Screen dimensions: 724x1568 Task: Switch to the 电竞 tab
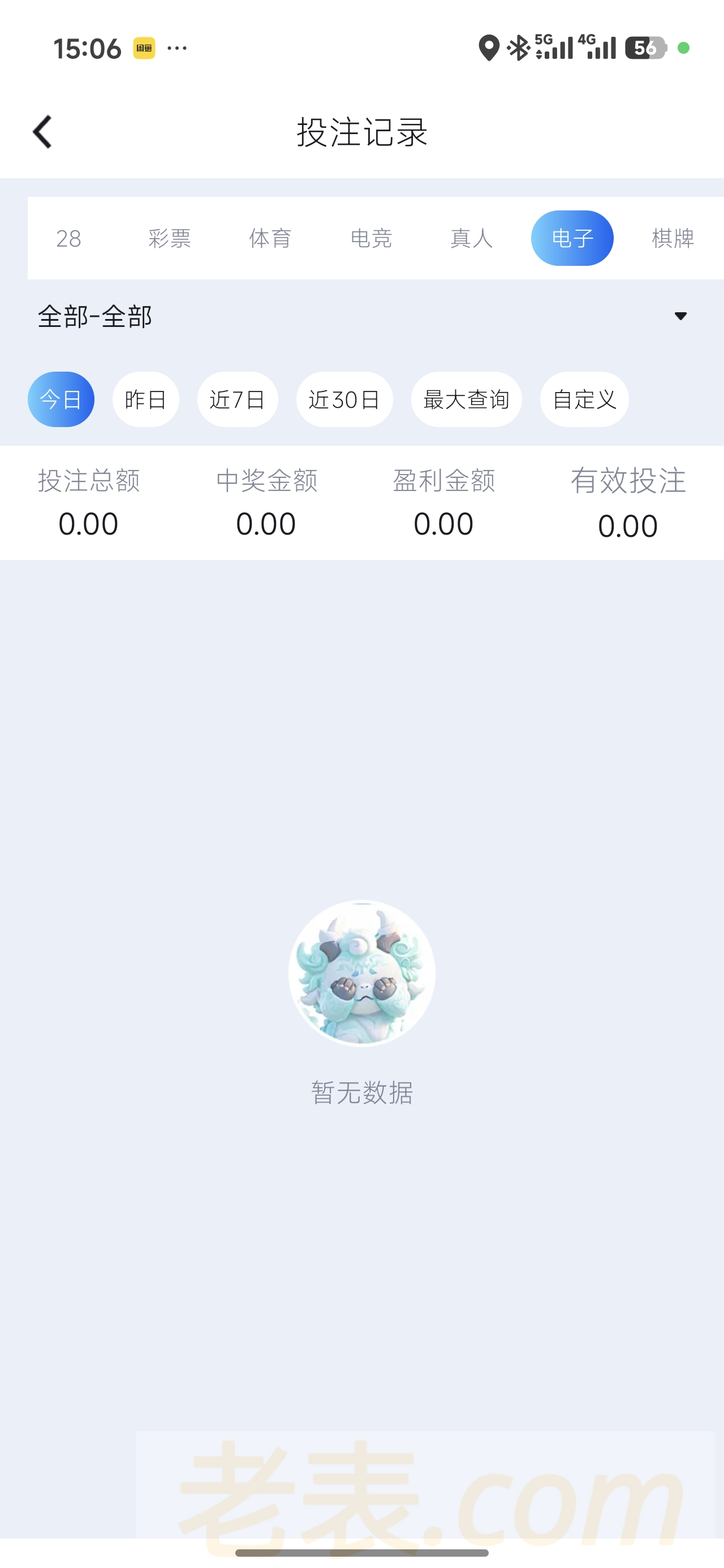pos(371,238)
